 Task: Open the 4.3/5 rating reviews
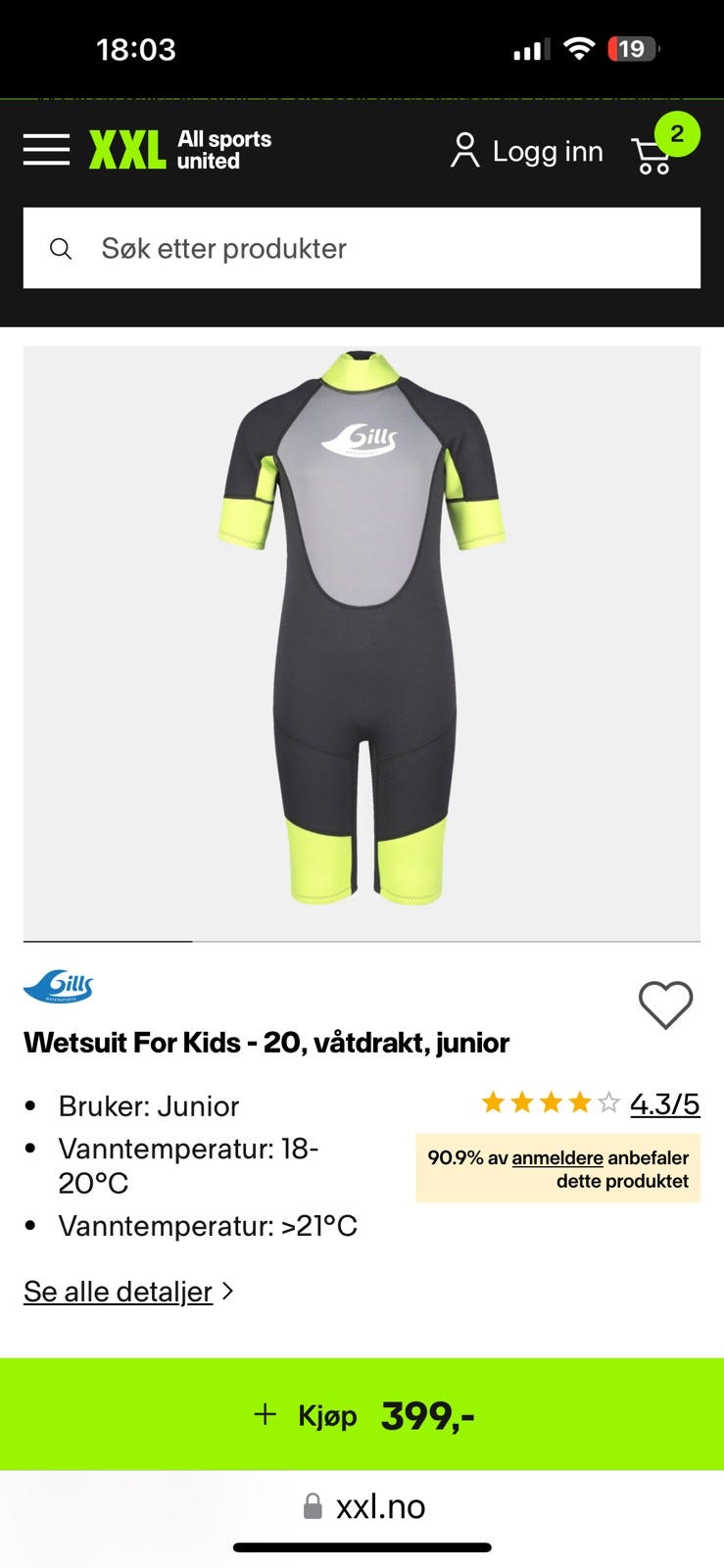(x=664, y=1104)
